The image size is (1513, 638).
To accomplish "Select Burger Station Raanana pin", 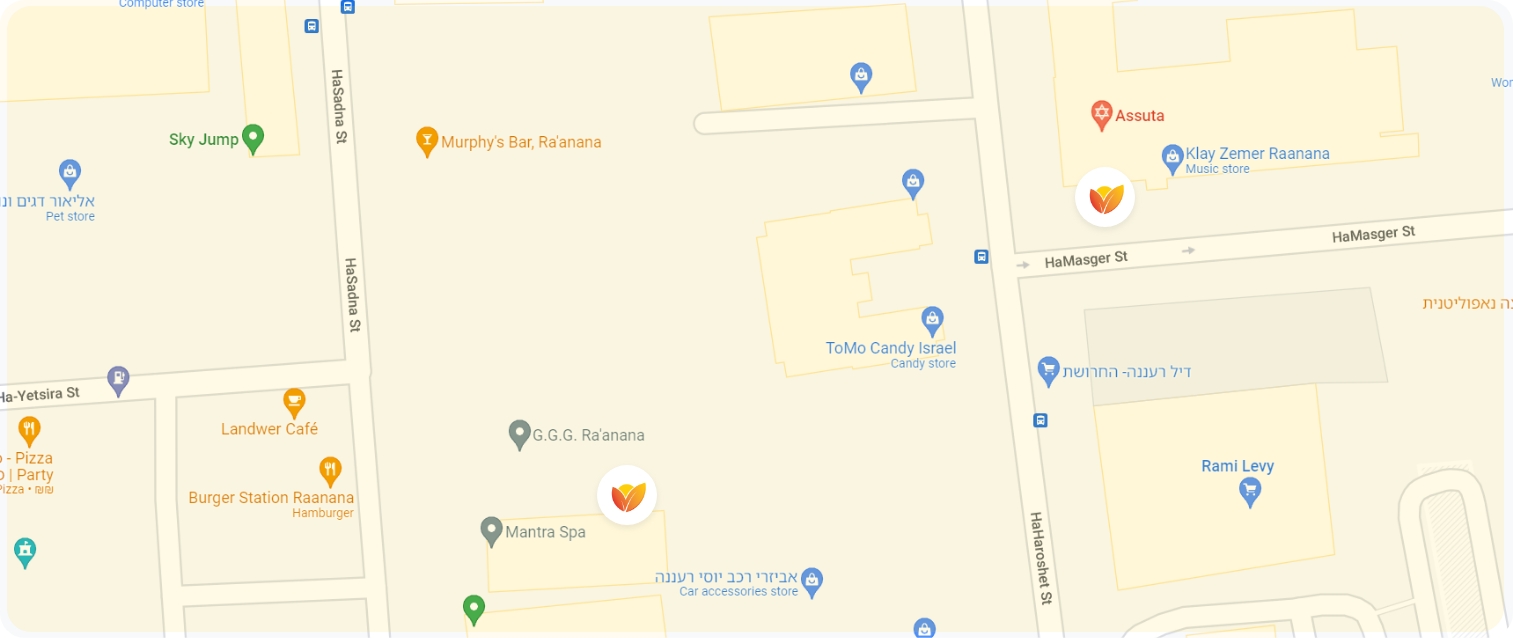I will pos(330,470).
